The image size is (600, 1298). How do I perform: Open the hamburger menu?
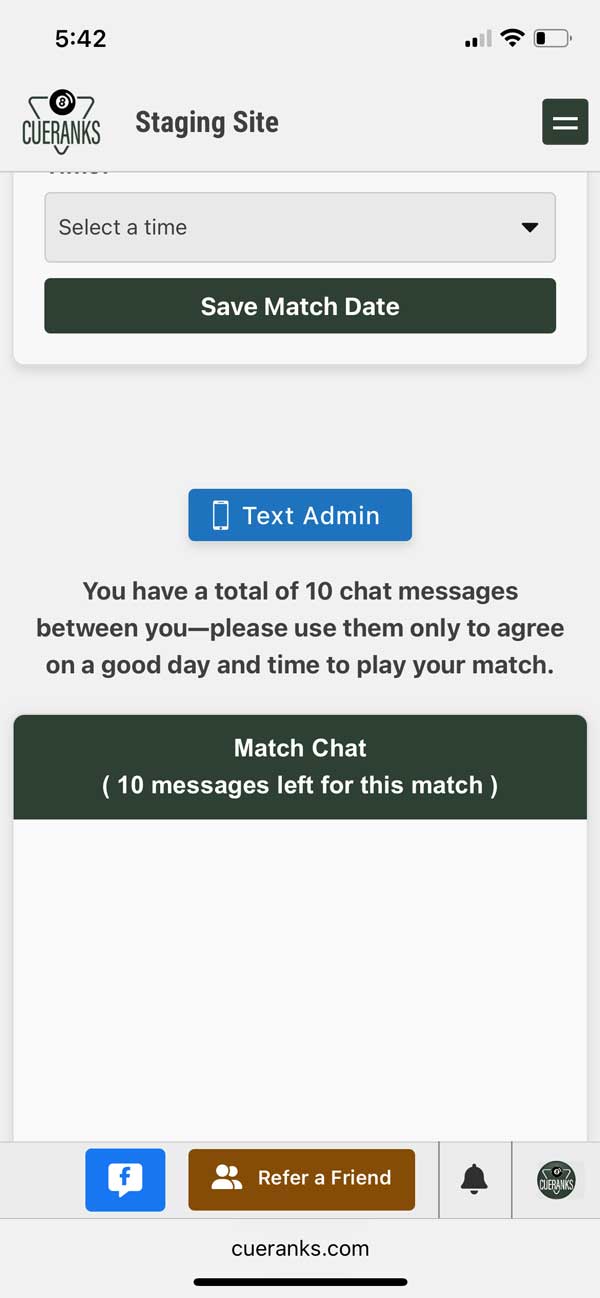tap(564, 123)
